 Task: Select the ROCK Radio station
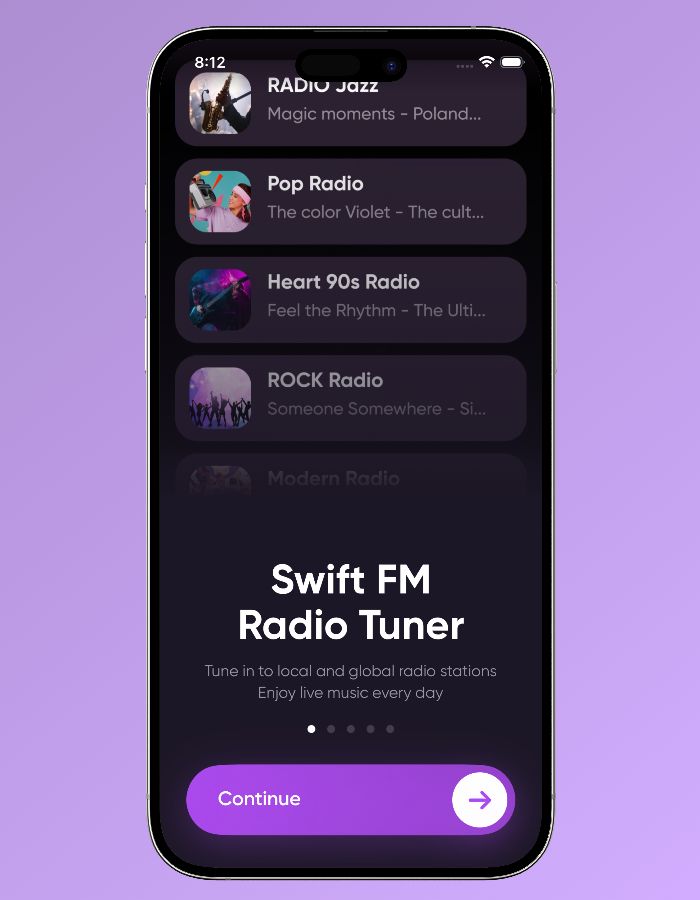click(x=350, y=397)
